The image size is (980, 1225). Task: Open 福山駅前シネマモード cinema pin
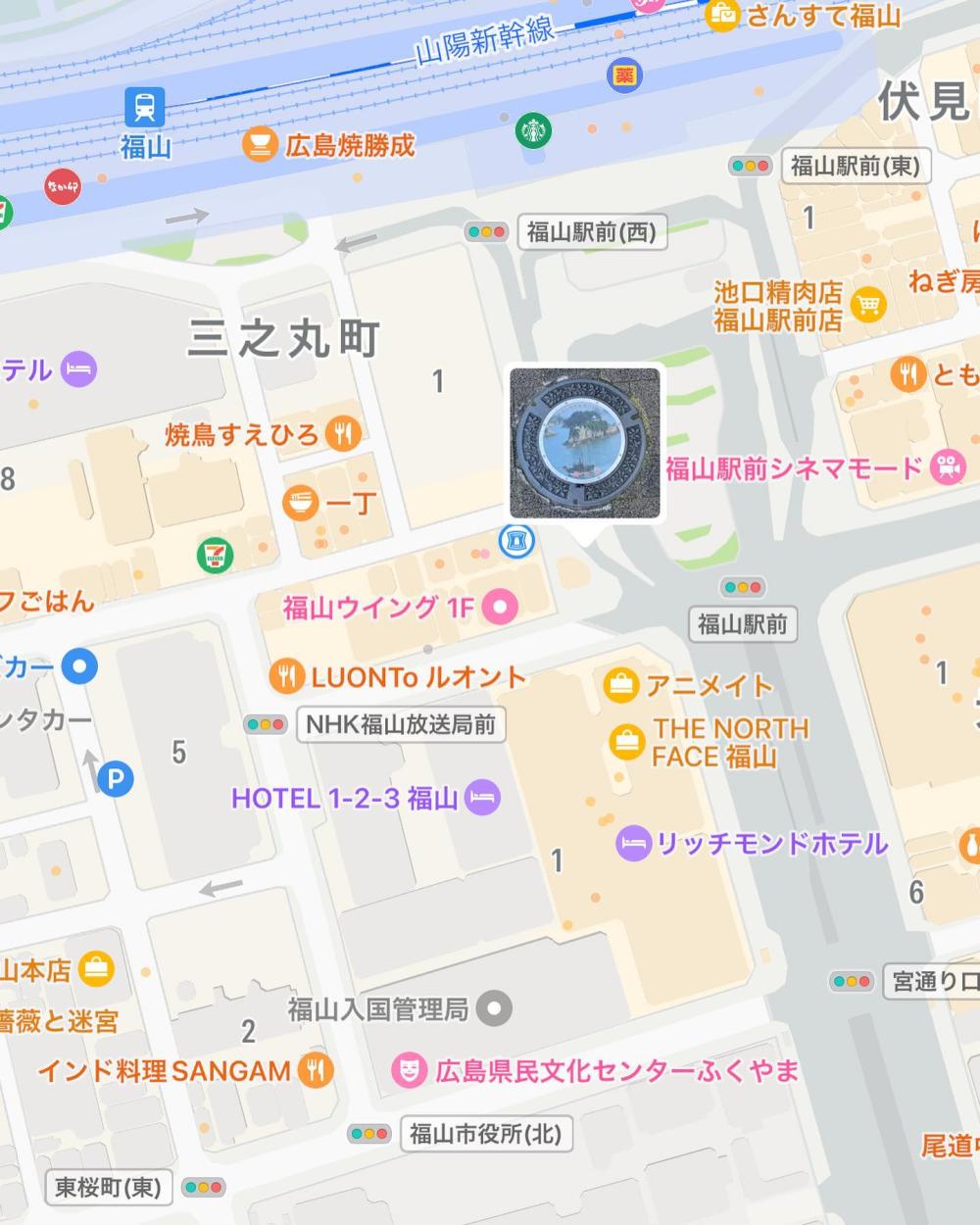click(x=946, y=468)
